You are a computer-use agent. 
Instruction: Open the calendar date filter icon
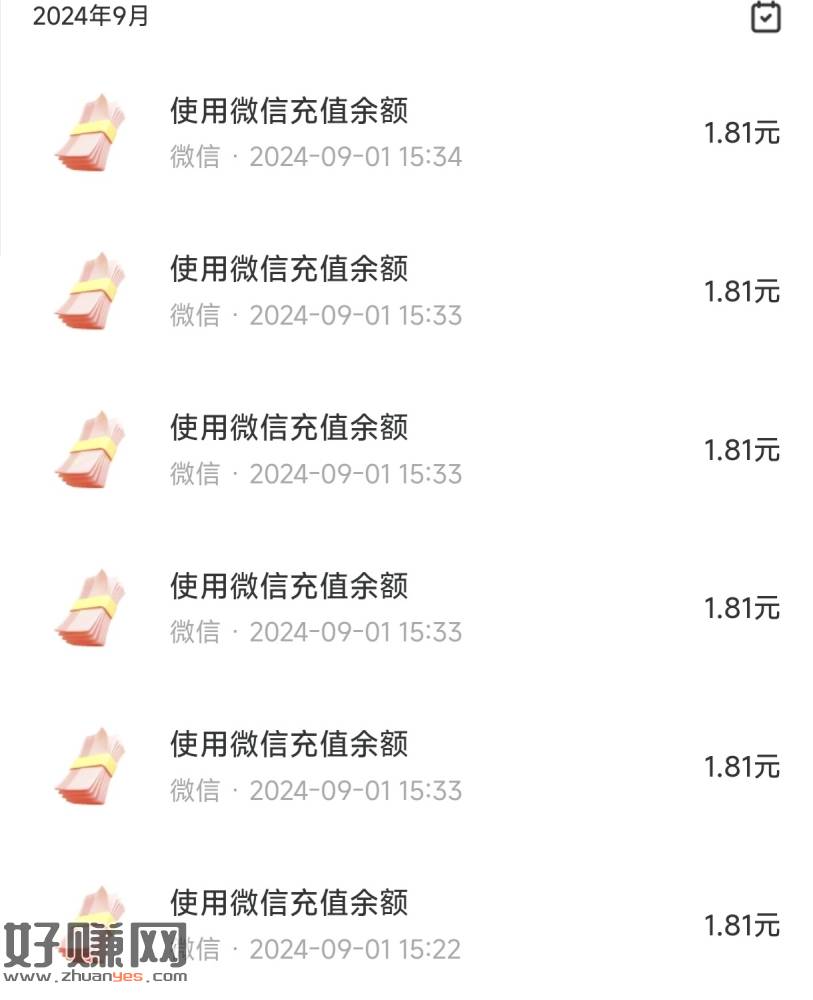pyautogui.click(x=765, y=17)
